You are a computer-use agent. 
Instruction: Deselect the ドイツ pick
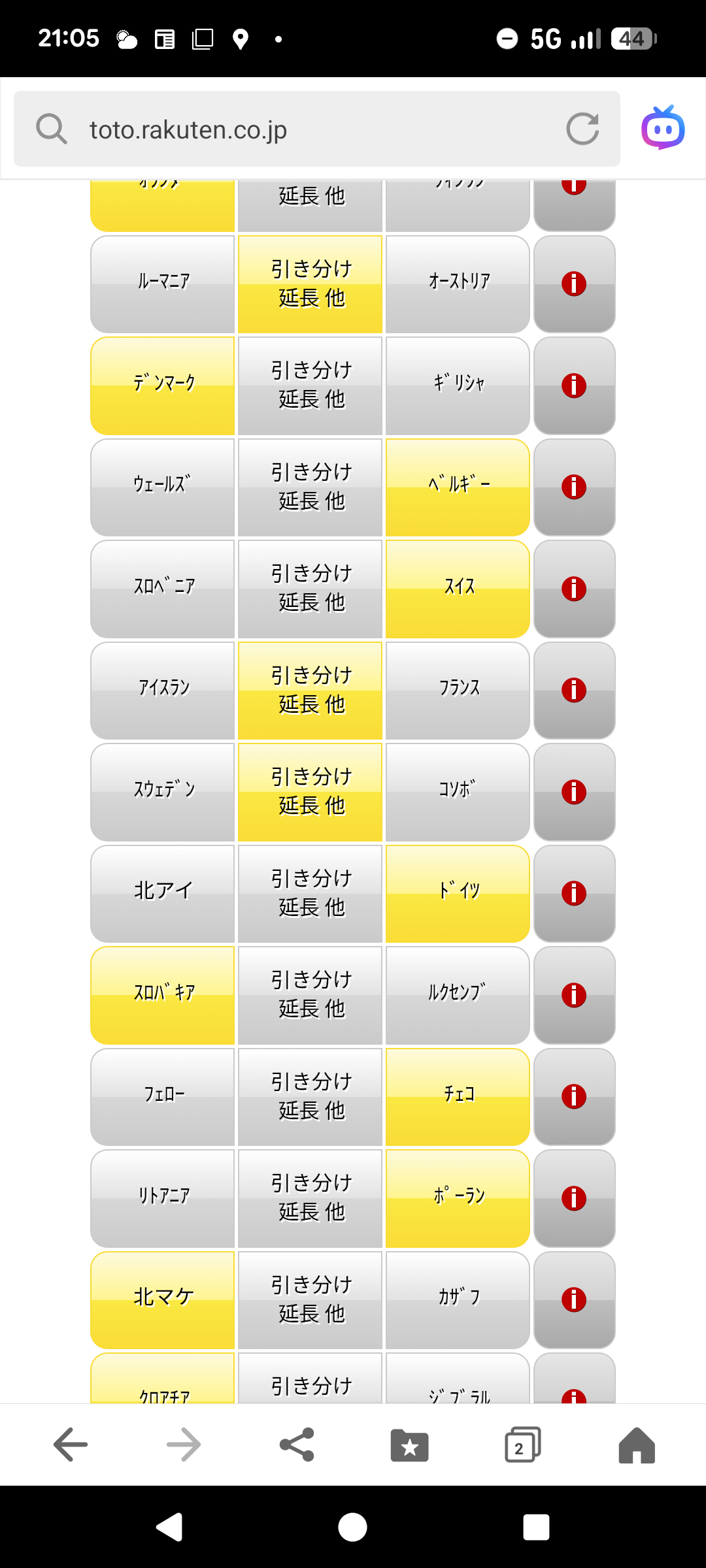pyautogui.click(x=458, y=894)
